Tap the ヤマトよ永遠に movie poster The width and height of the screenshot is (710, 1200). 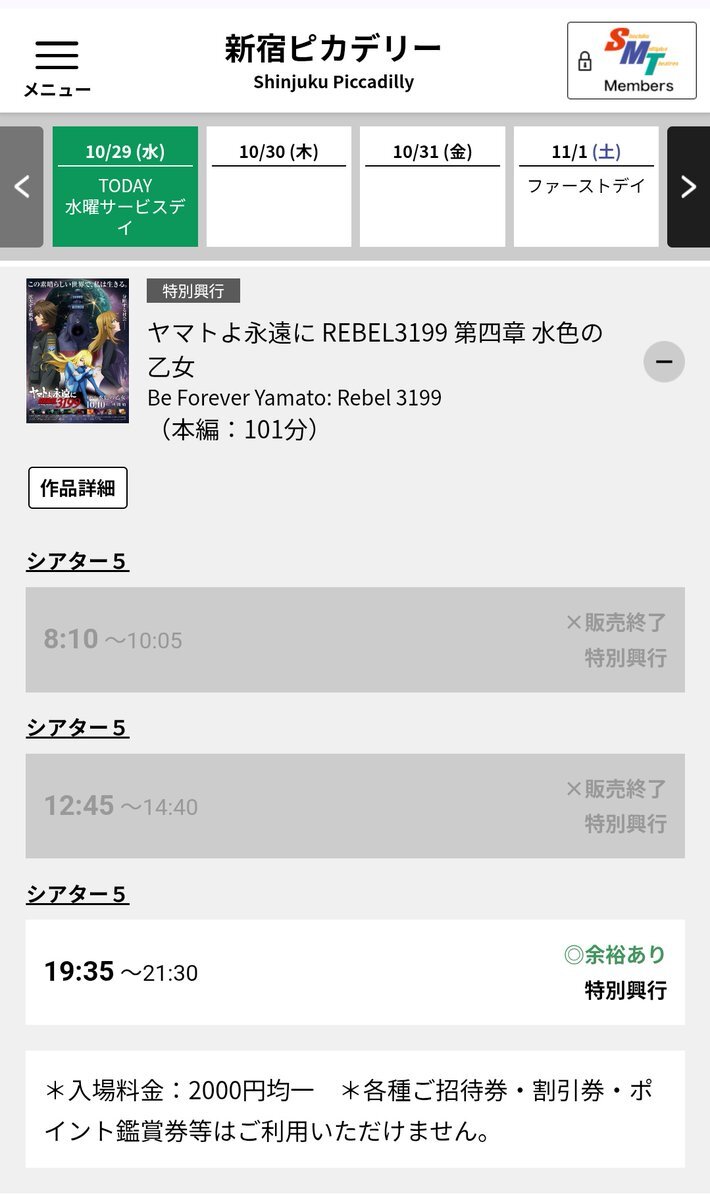click(x=77, y=351)
